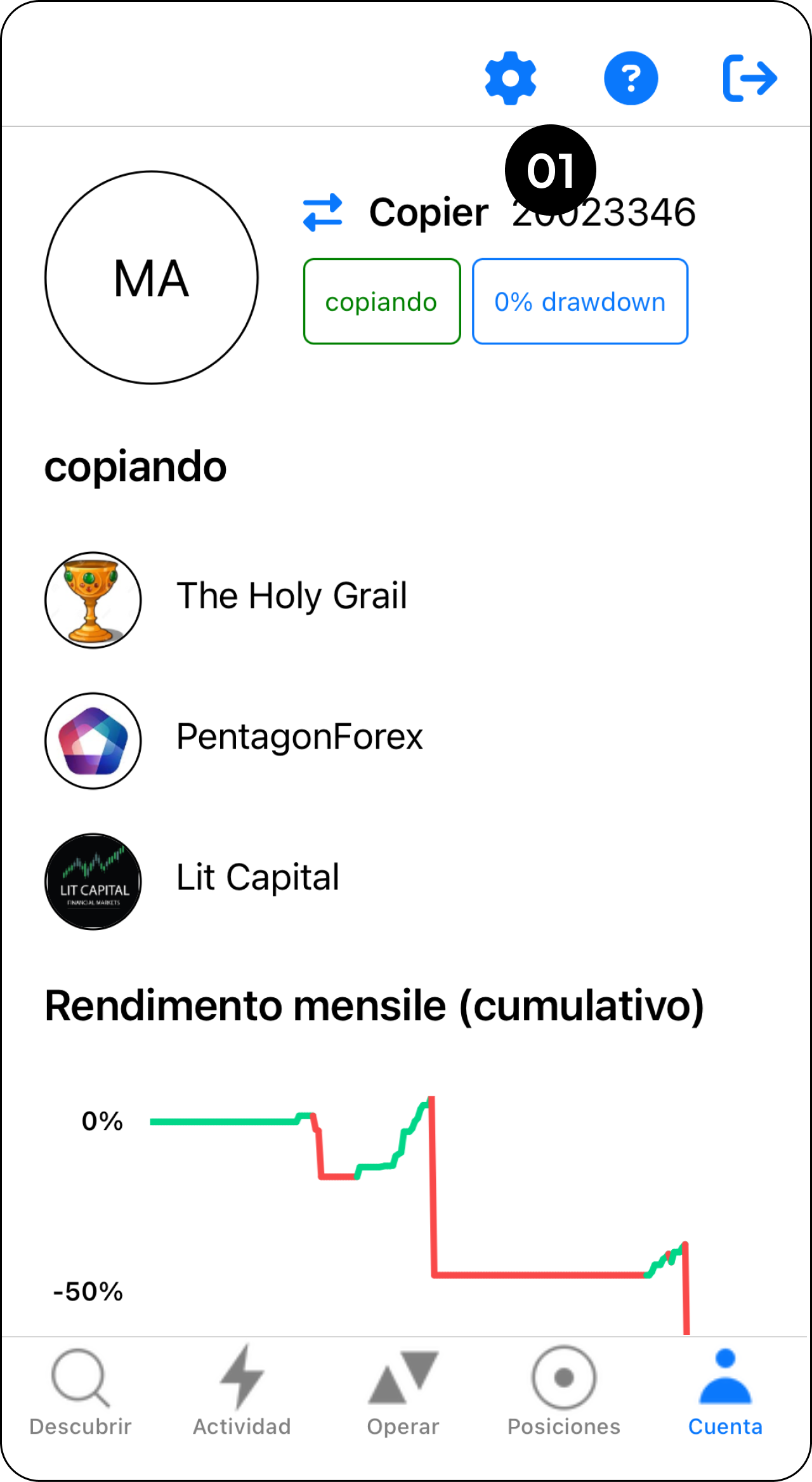Open The Holy Grail strategy
Image resolution: width=812 pixels, height=1482 pixels.
291,597
